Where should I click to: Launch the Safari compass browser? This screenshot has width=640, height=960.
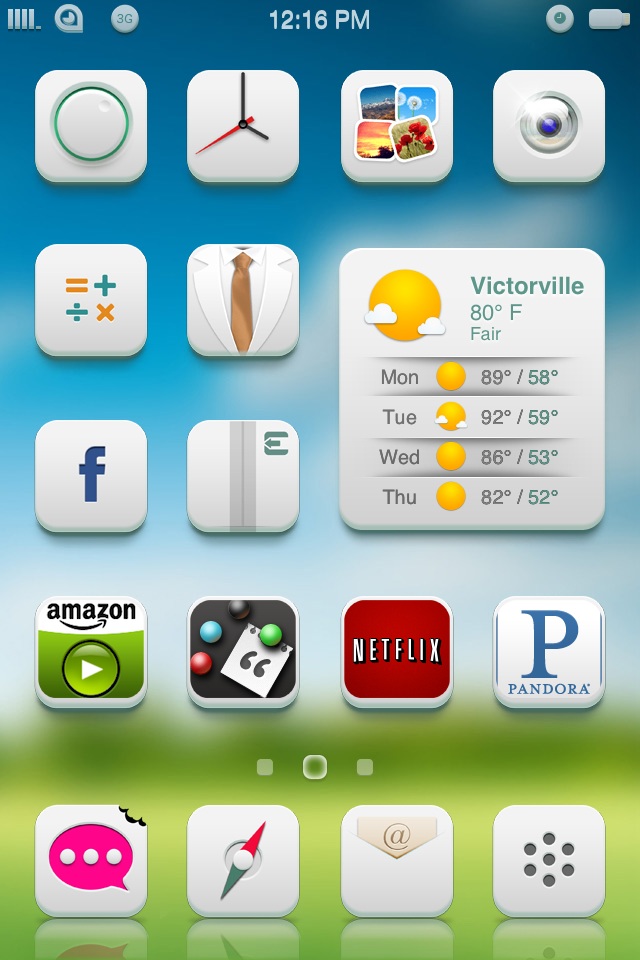click(x=243, y=859)
